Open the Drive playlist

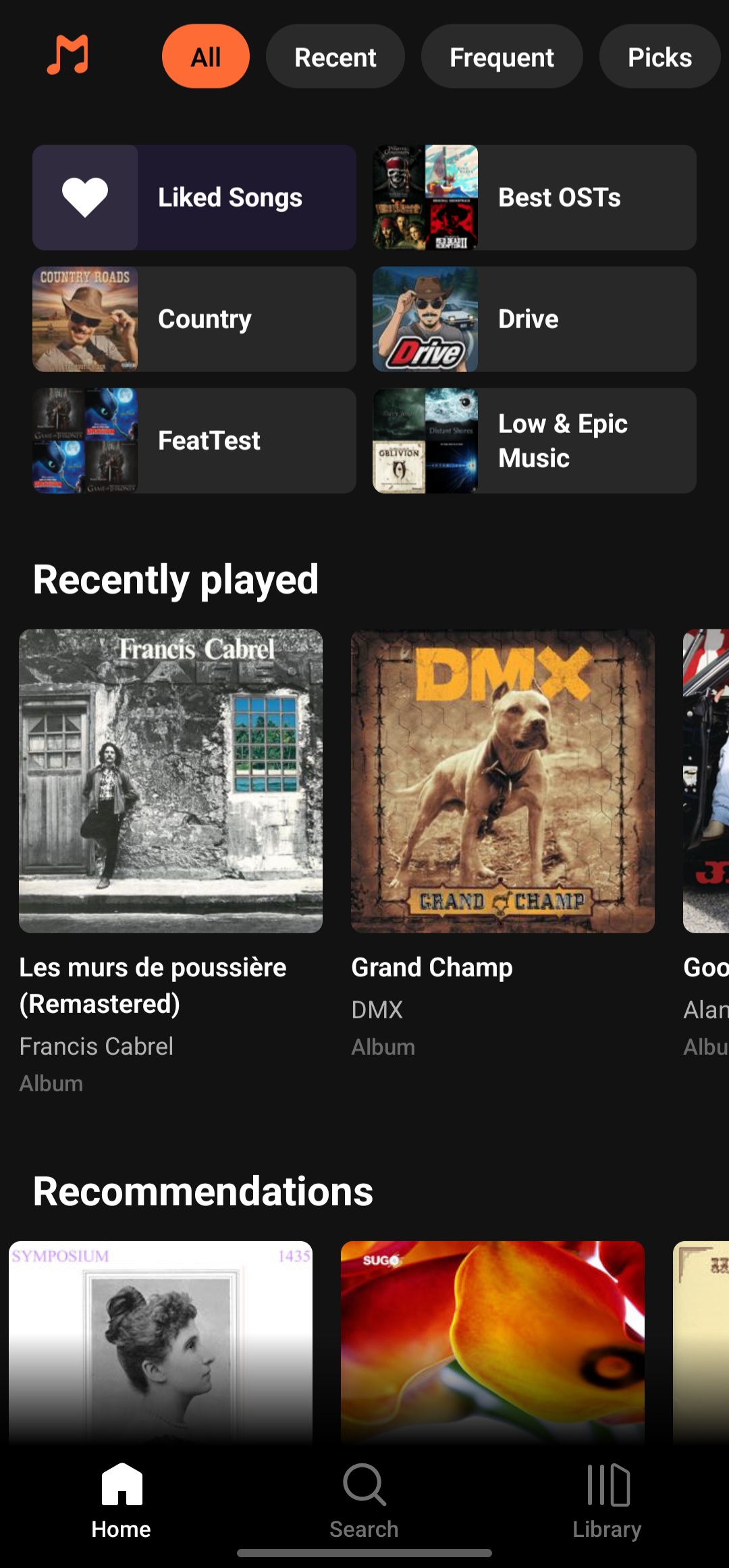click(535, 319)
